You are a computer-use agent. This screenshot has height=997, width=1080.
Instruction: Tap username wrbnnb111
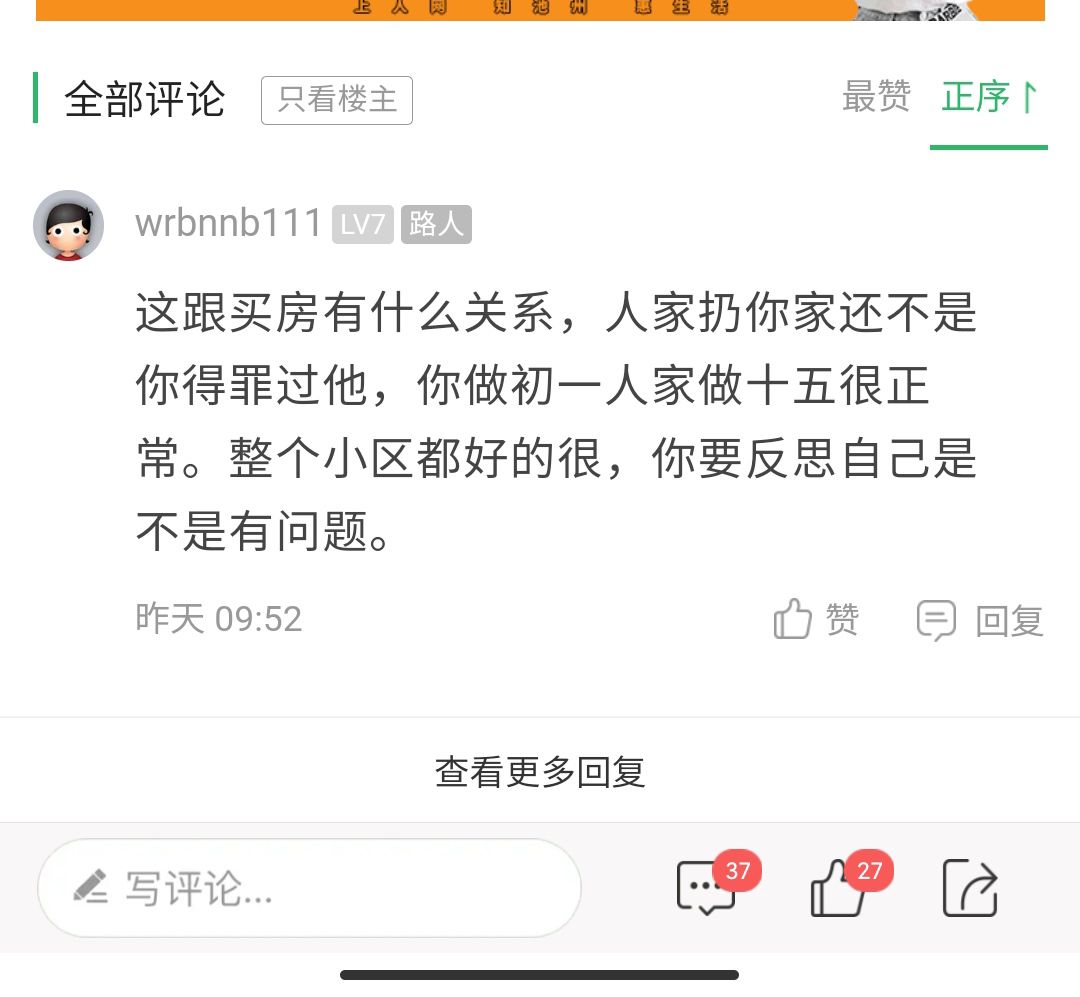tap(228, 224)
